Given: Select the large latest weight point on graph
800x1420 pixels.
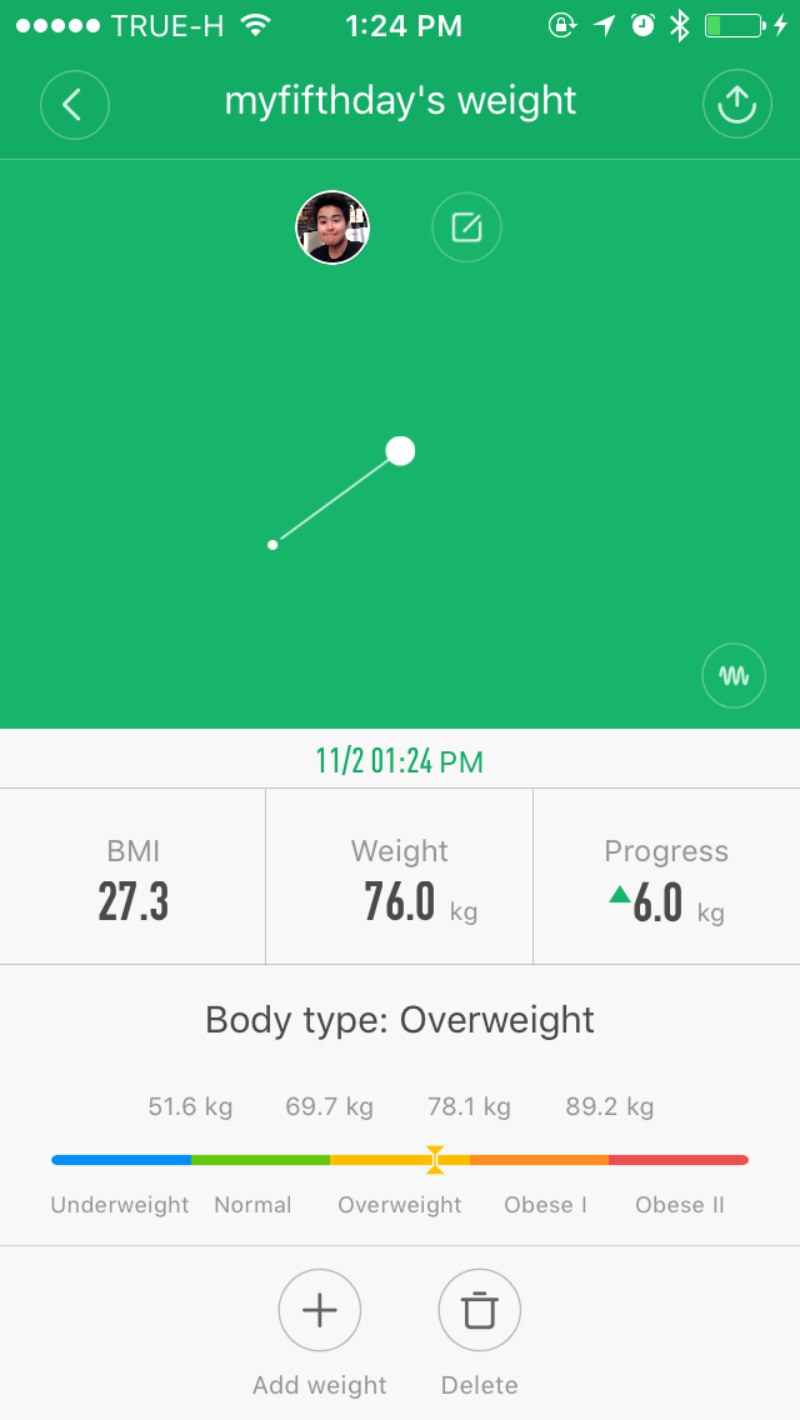Looking at the screenshot, I should point(400,451).
